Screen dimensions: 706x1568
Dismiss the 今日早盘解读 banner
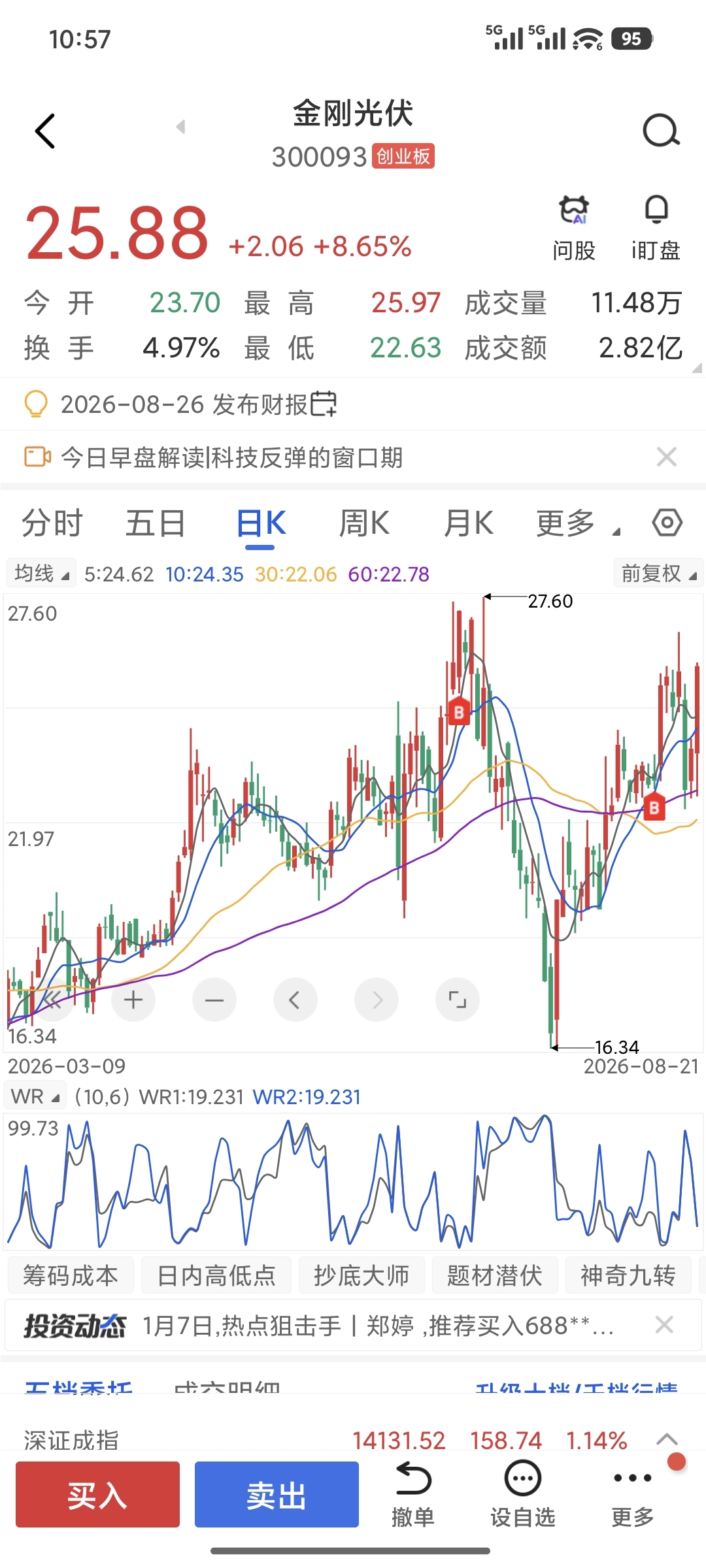(666, 457)
